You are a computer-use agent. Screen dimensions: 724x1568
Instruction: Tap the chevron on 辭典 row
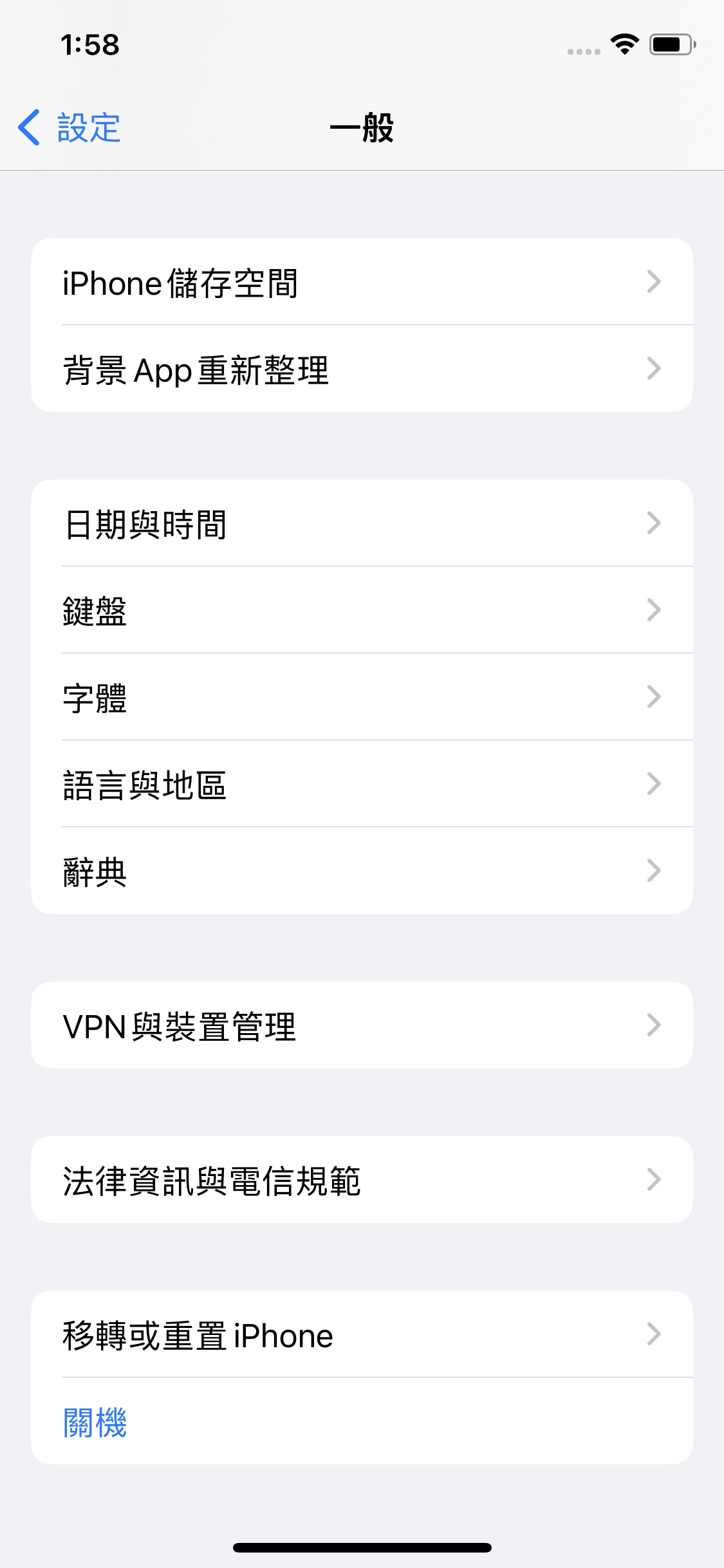(x=654, y=871)
